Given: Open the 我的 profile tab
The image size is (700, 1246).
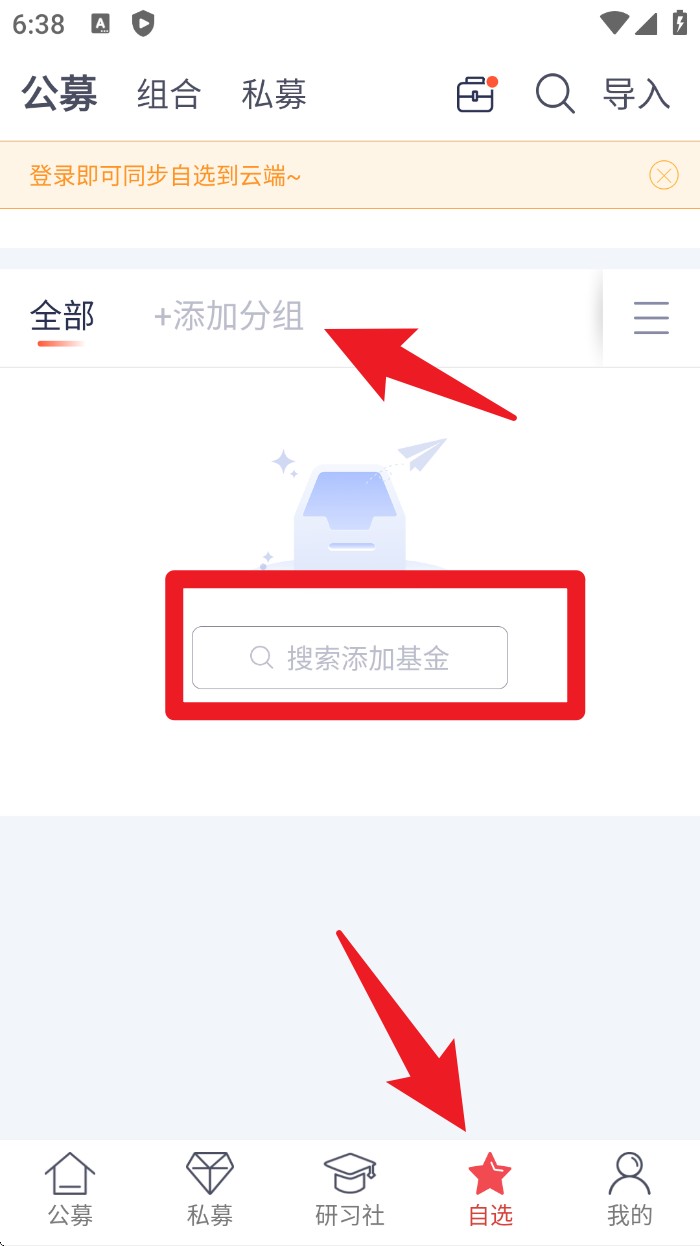Looking at the screenshot, I should coord(630,1190).
